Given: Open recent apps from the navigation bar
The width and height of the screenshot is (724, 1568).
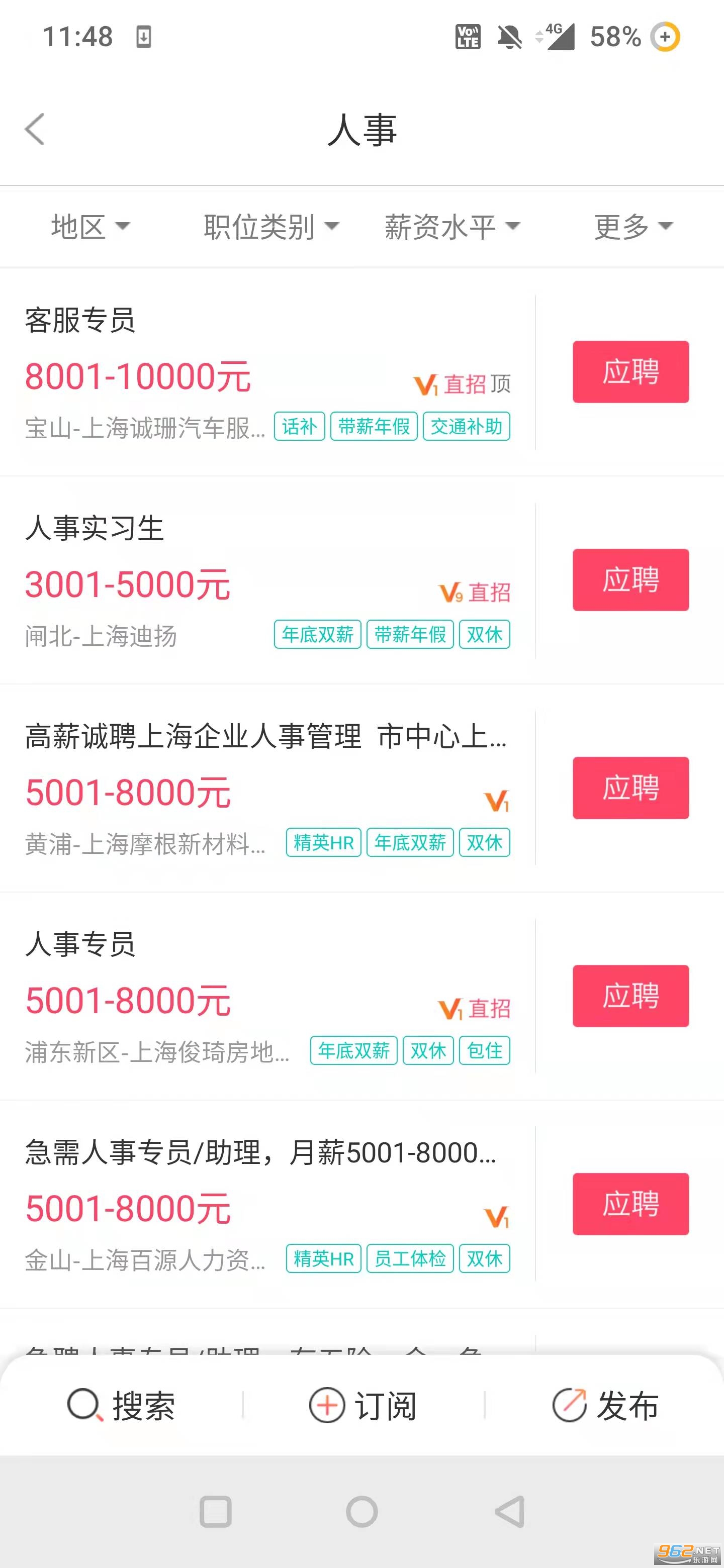Looking at the screenshot, I should point(216,1512).
